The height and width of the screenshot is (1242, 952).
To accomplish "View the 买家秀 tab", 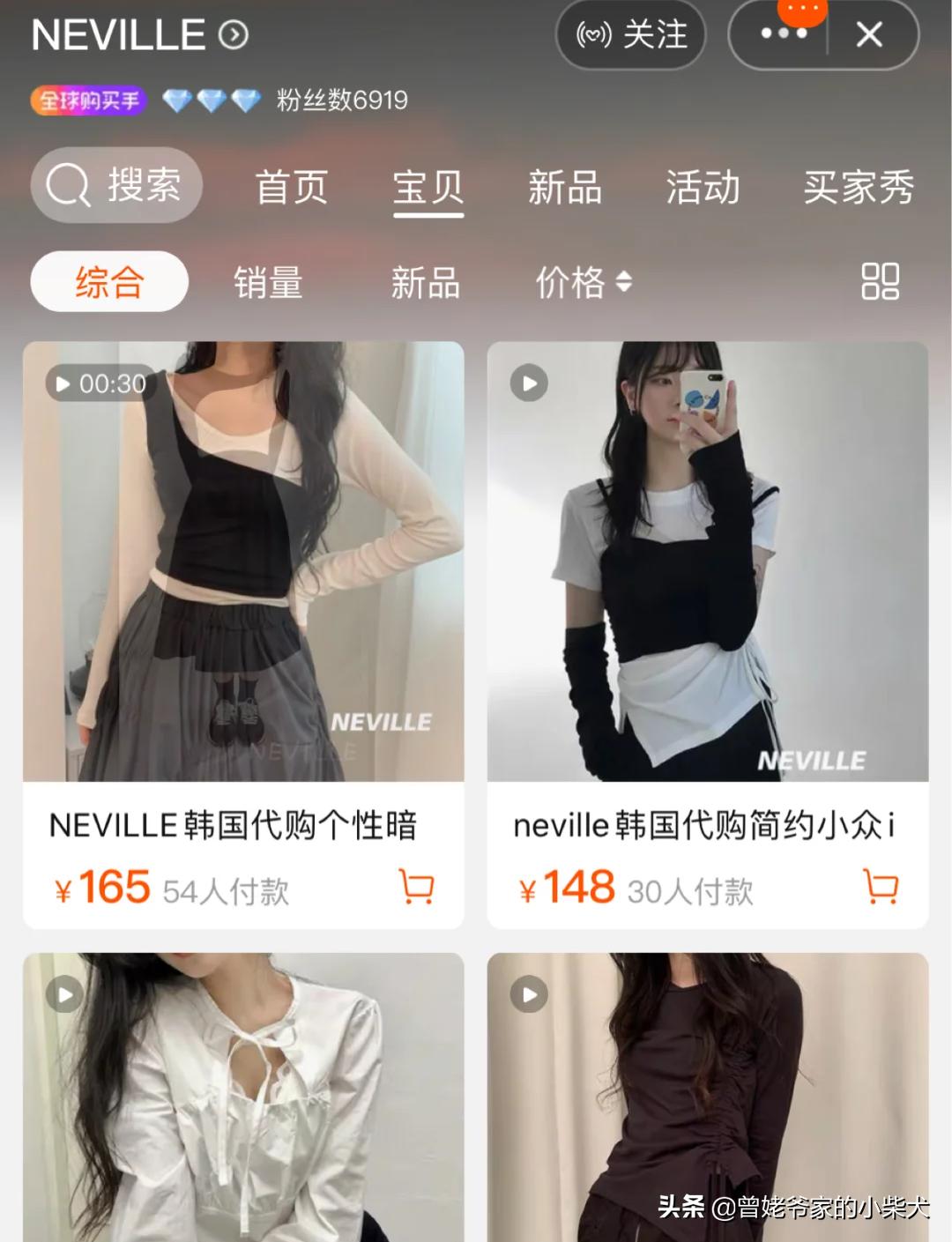I will (859, 188).
